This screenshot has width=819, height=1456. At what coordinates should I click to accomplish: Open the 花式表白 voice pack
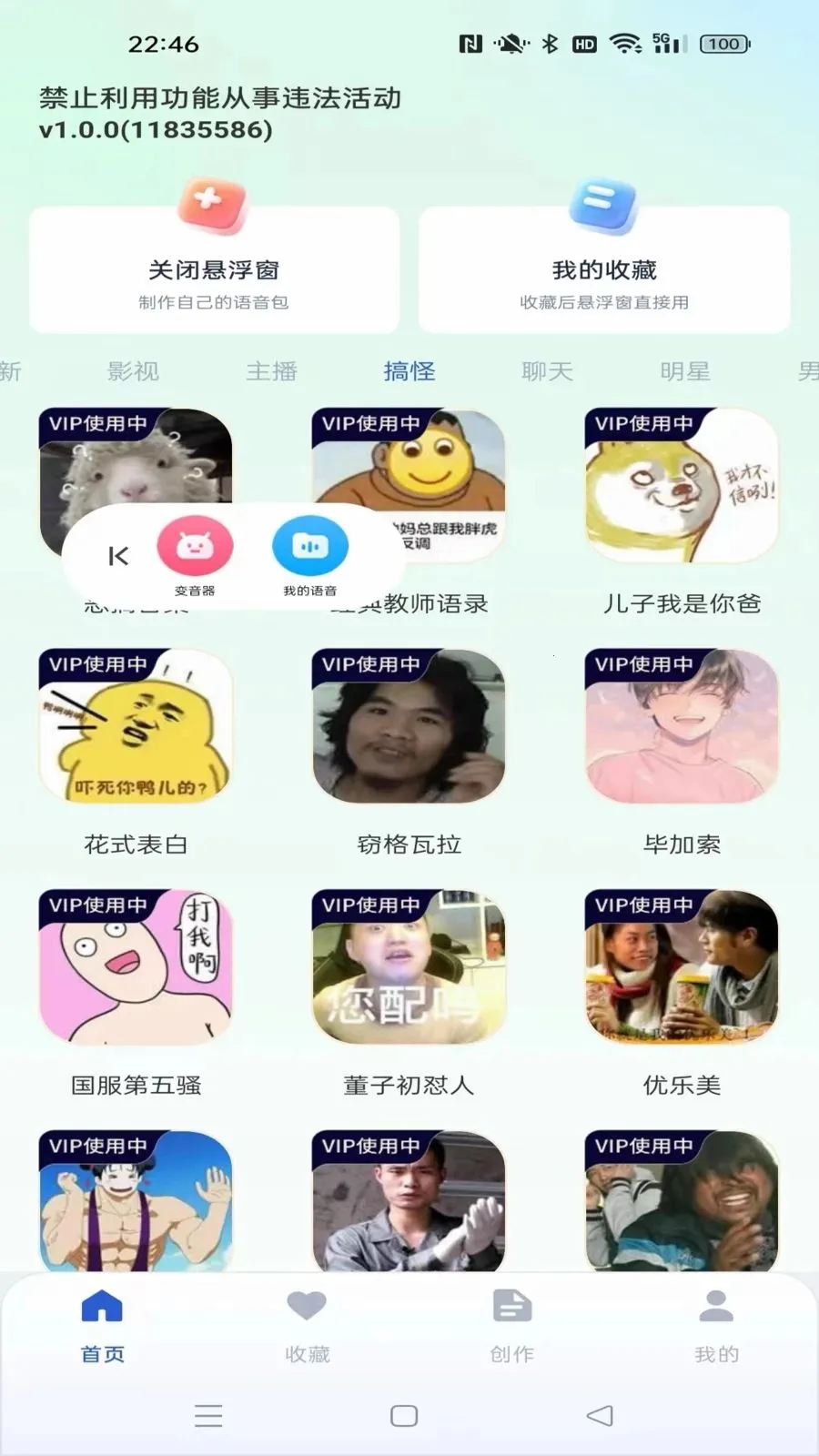pos(136,753)
